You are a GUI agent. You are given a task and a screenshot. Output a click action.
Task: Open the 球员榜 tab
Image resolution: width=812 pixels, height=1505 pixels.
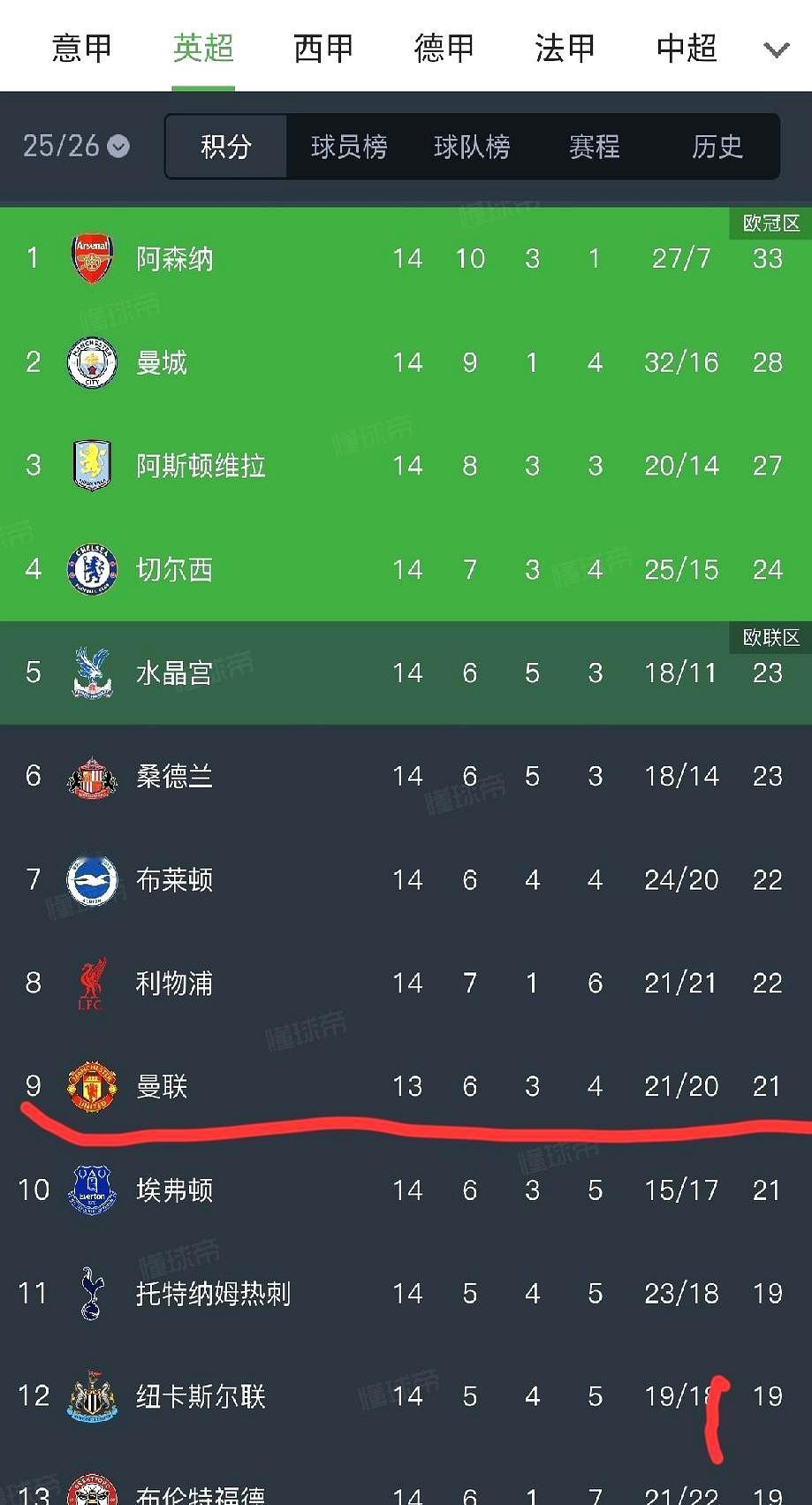(x=348, y=147)
